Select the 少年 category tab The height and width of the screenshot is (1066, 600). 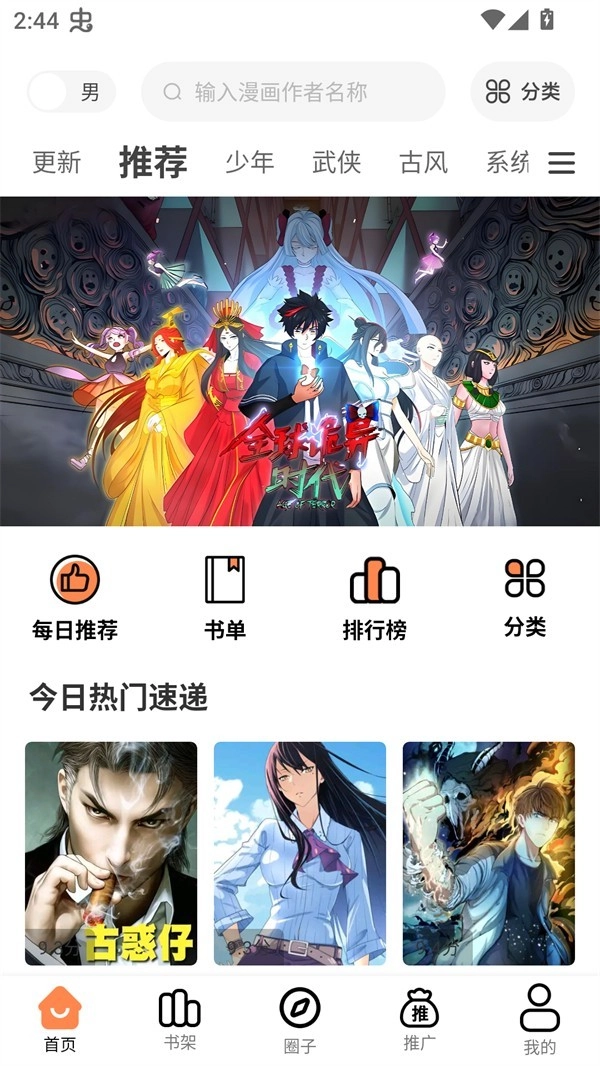coord(249,162)
